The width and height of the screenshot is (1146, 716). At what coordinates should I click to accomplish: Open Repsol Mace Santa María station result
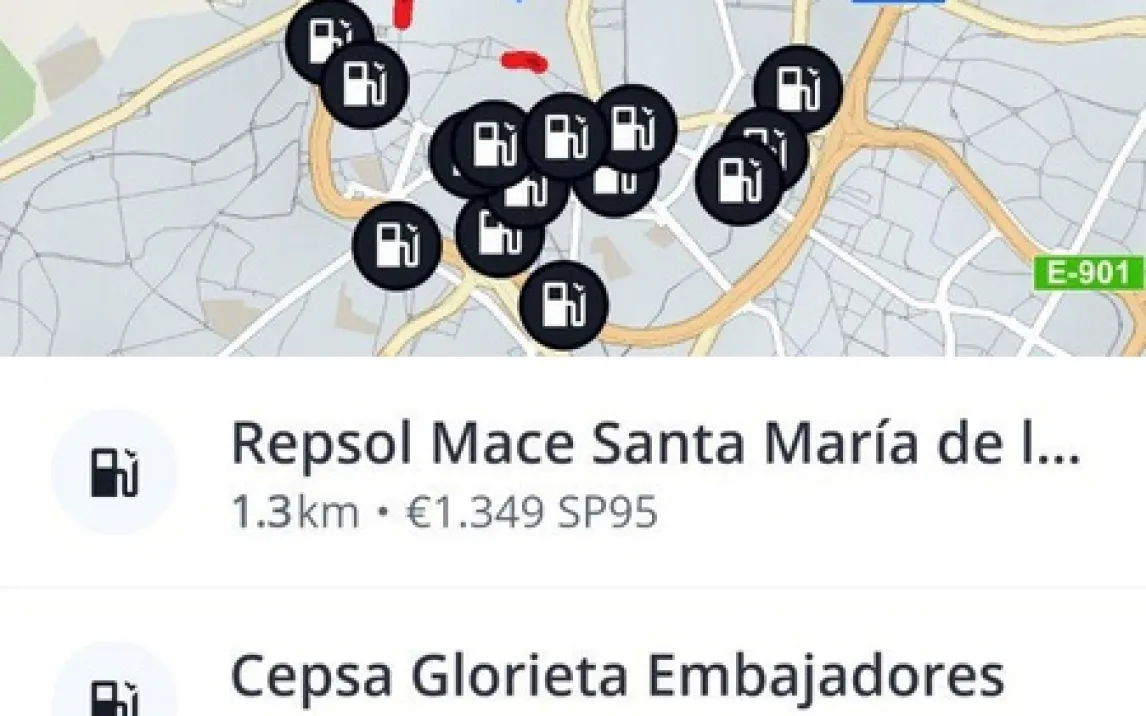[655, 471]
